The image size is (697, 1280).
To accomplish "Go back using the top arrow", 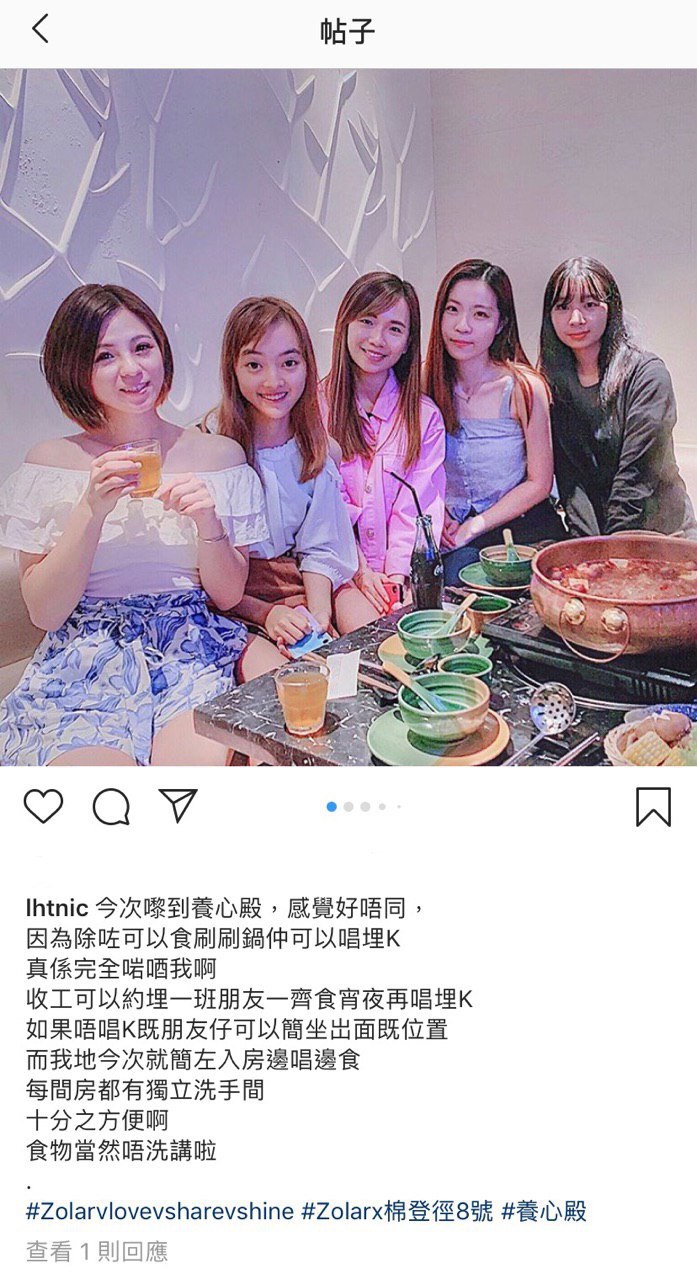I will [40, 29].
